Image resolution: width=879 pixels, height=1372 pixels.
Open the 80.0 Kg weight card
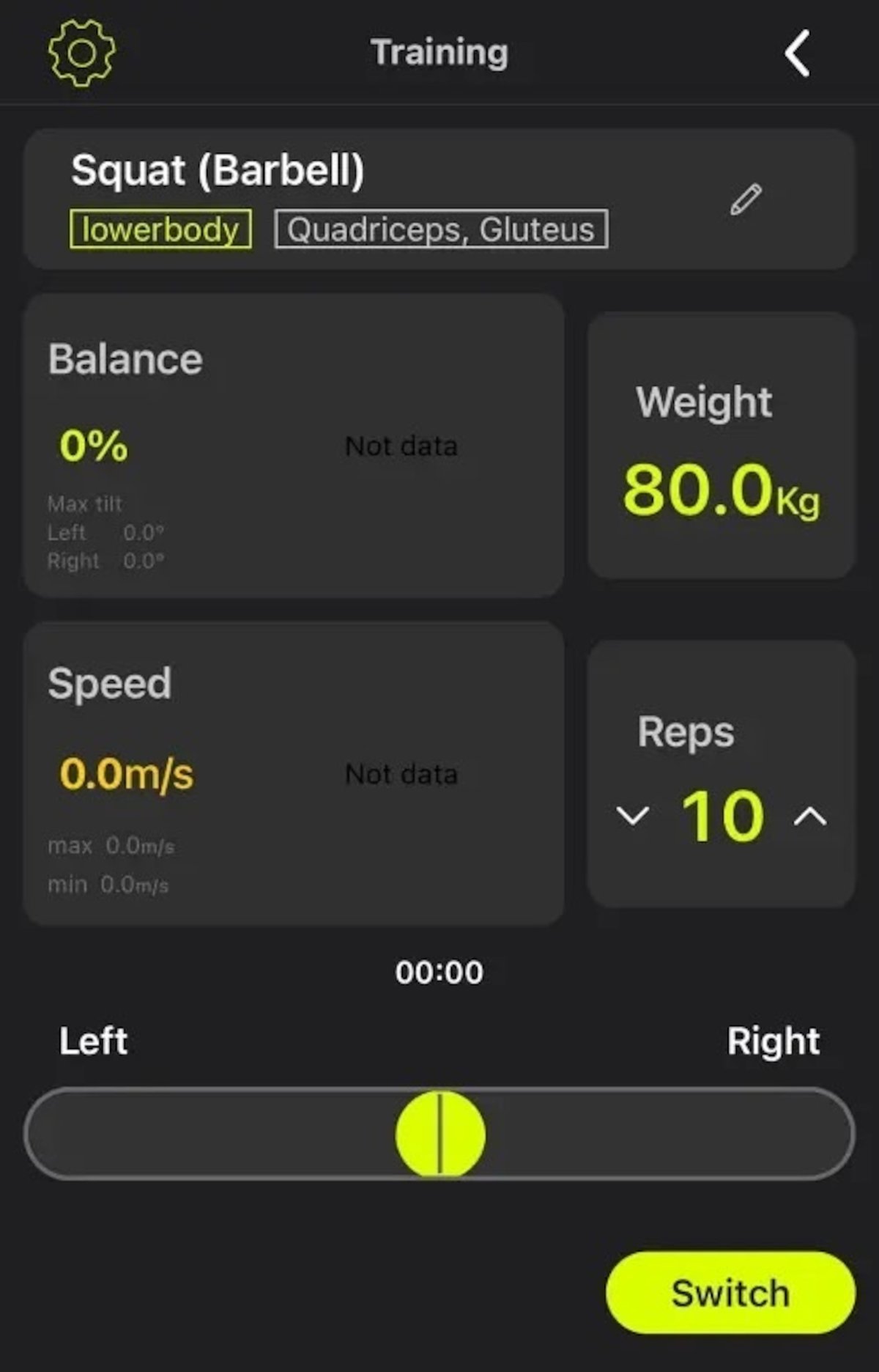coord(721,446)
